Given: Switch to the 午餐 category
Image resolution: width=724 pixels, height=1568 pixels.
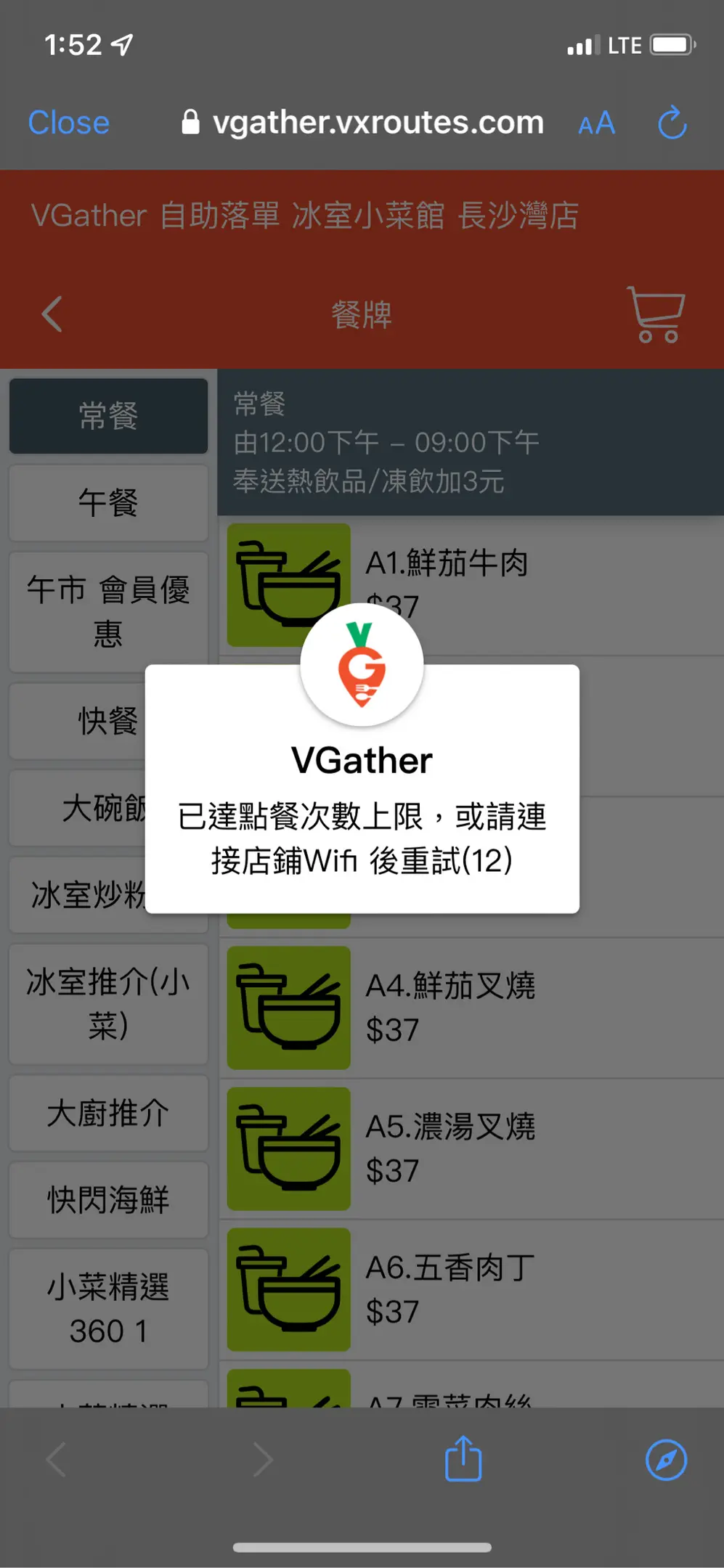Looking at the screenshot, I should click(108, 503).
